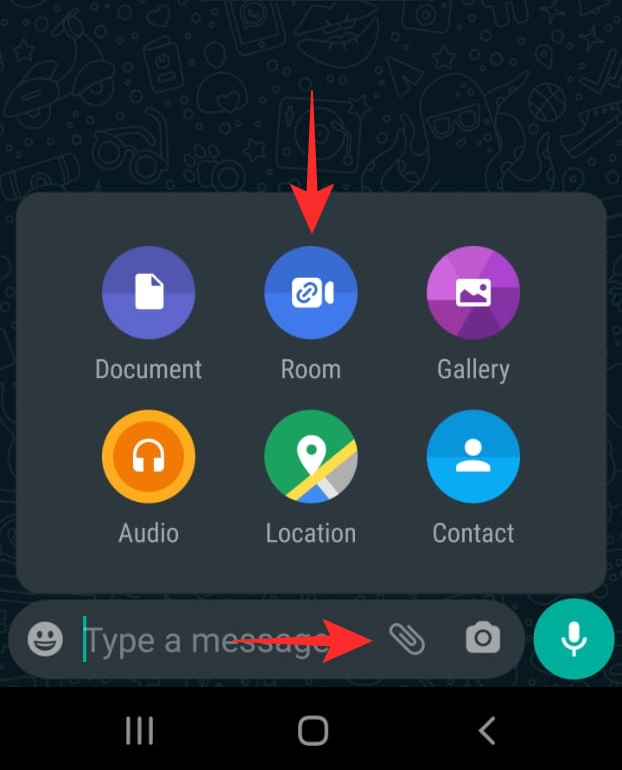Go back with the system back button
622x770 pixels.
tap(487, 731)
